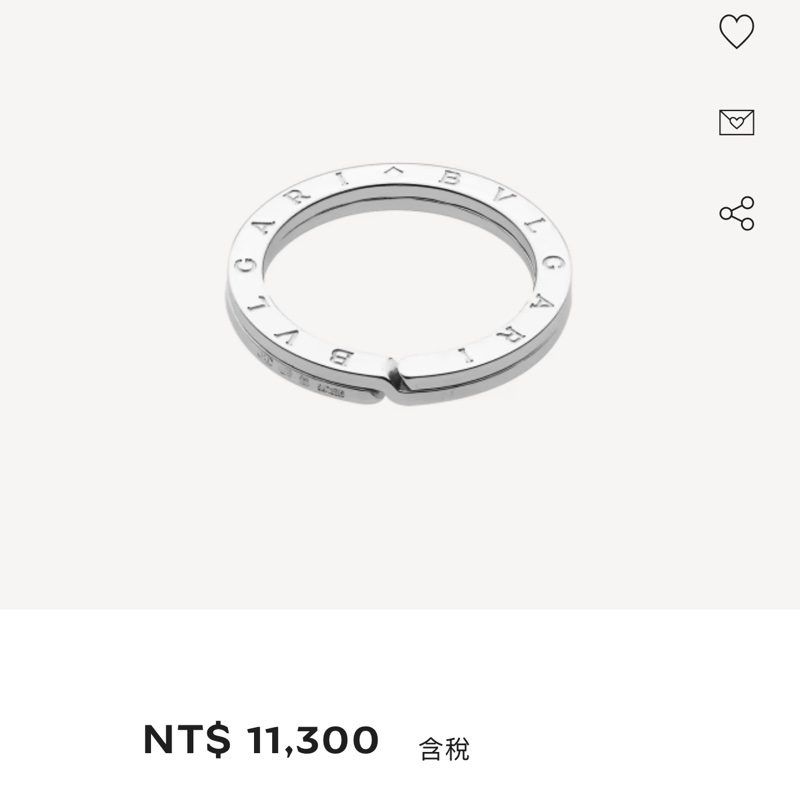This screenshot has height=800, width=800.
Task: Tap the envelope icon with heart
Action: [x=737, y=122]
